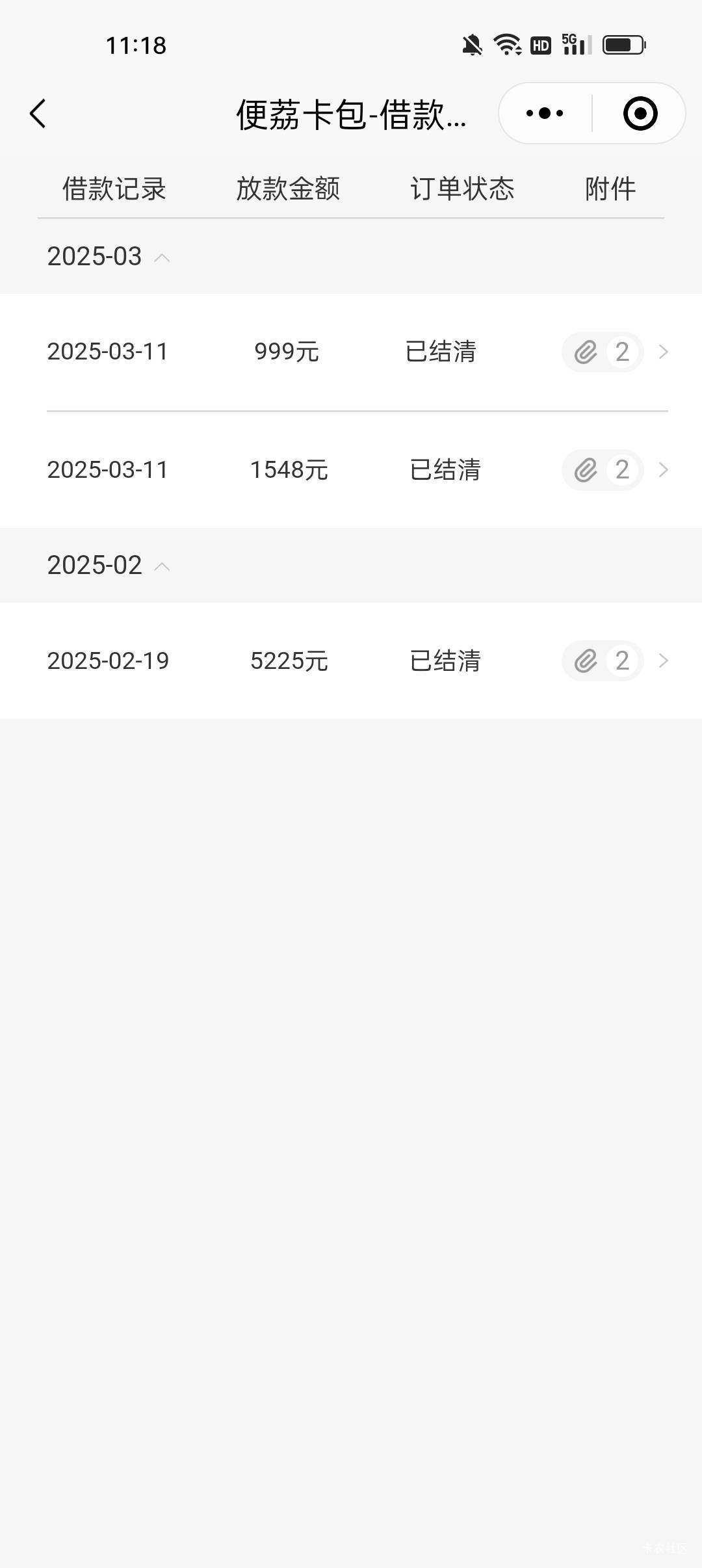Open the mini program three-dot menu
This screenshot has height=1568, width=702.
point(545,113)
